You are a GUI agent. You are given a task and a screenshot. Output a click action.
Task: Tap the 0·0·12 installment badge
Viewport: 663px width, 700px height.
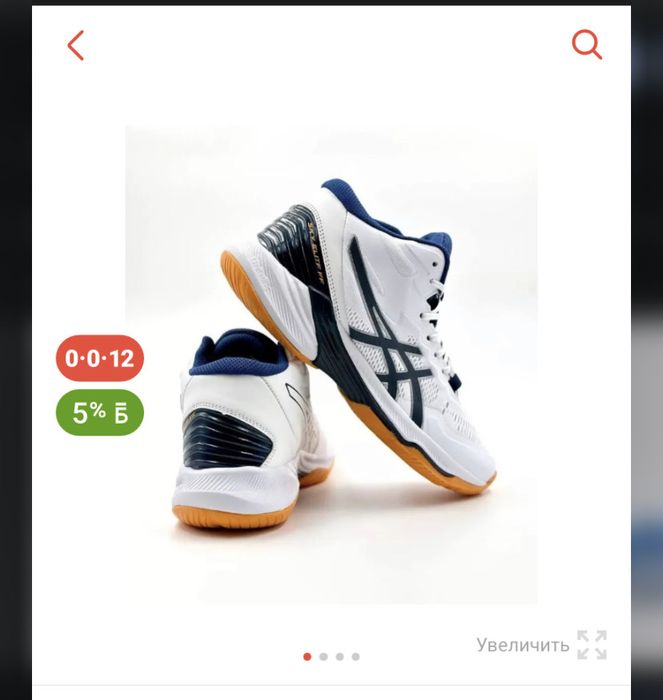coord(100,358)
